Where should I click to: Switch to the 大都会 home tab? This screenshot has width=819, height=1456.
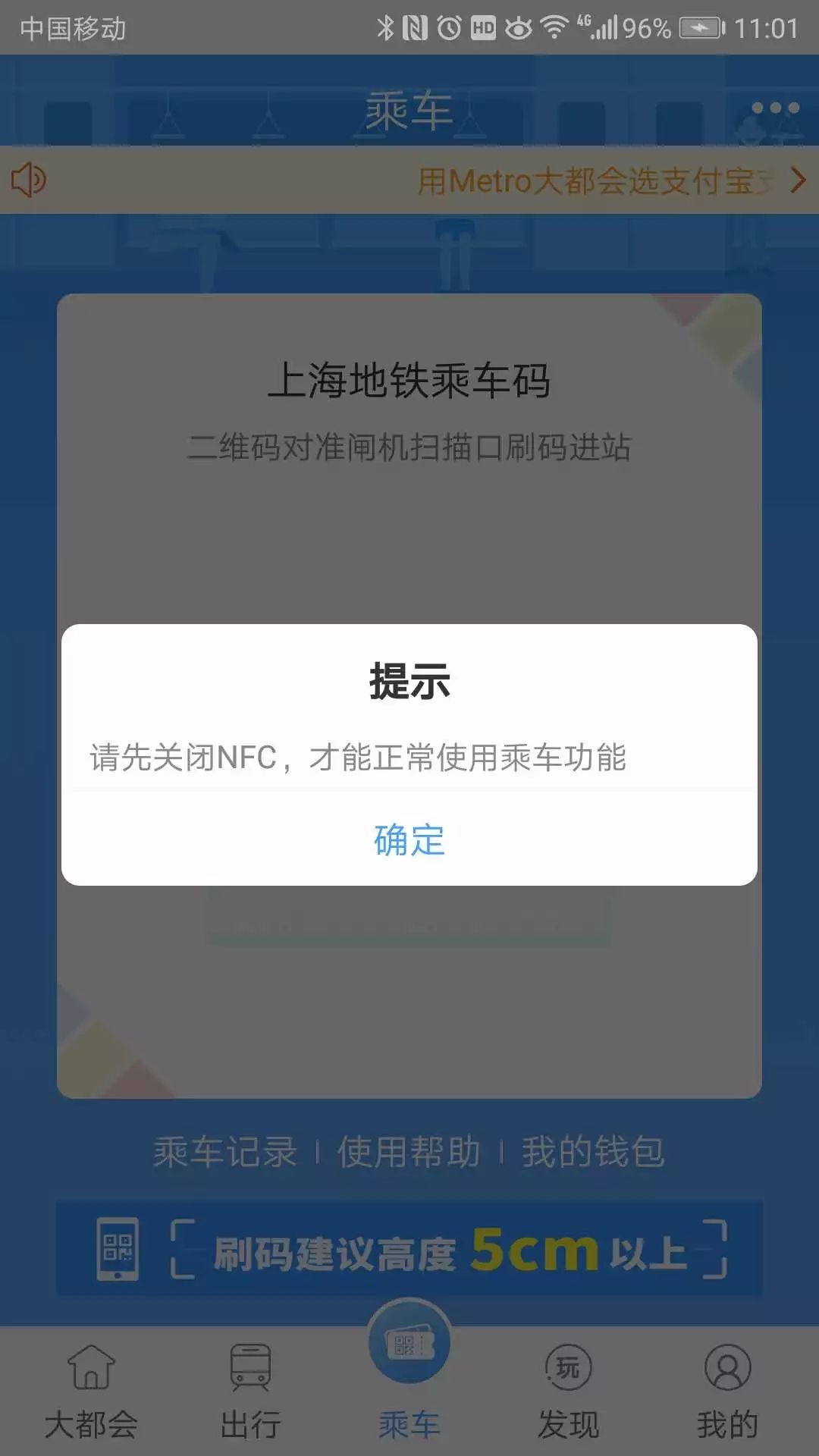point(91,1392)
